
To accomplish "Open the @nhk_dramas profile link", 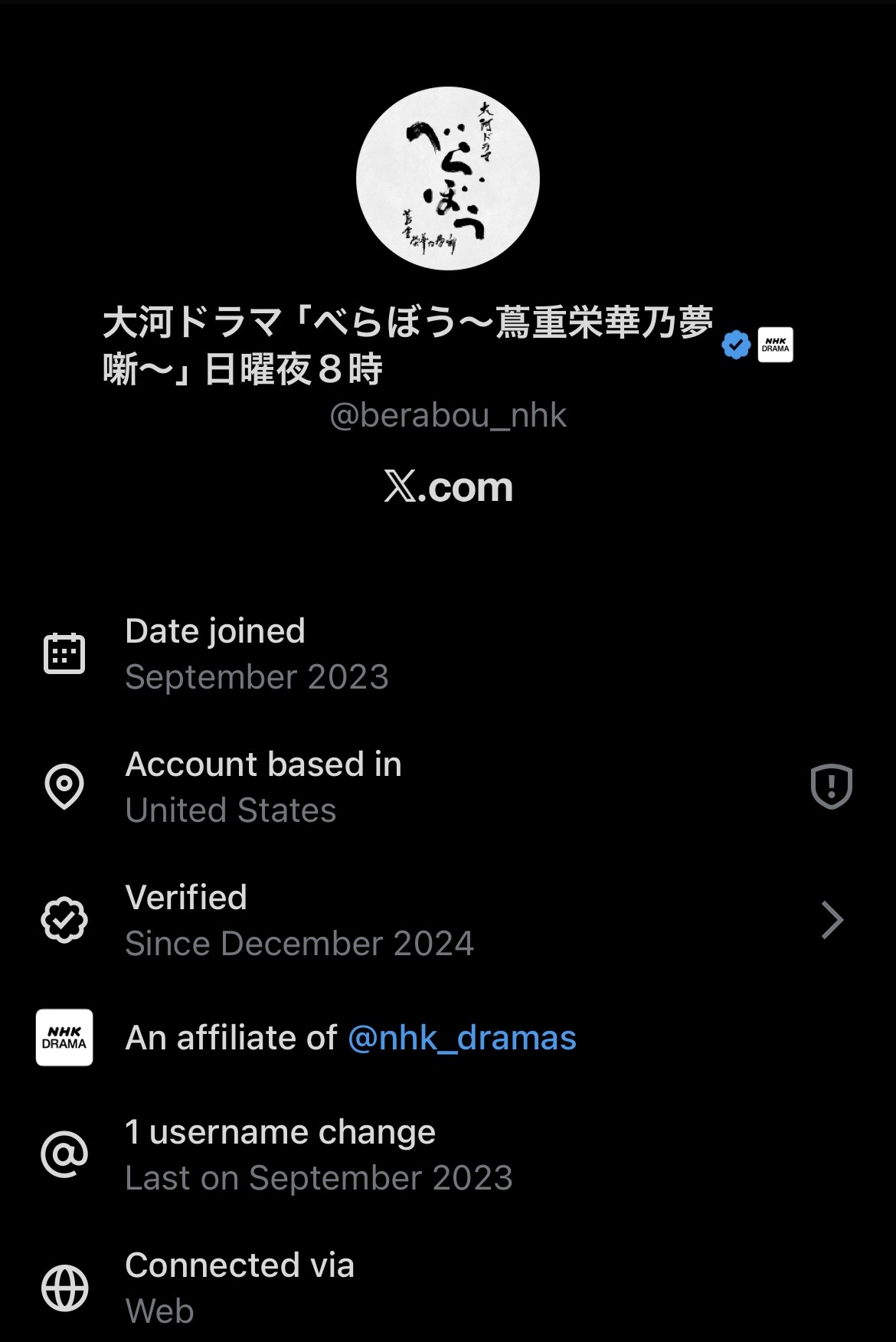I will [463, 1039].
